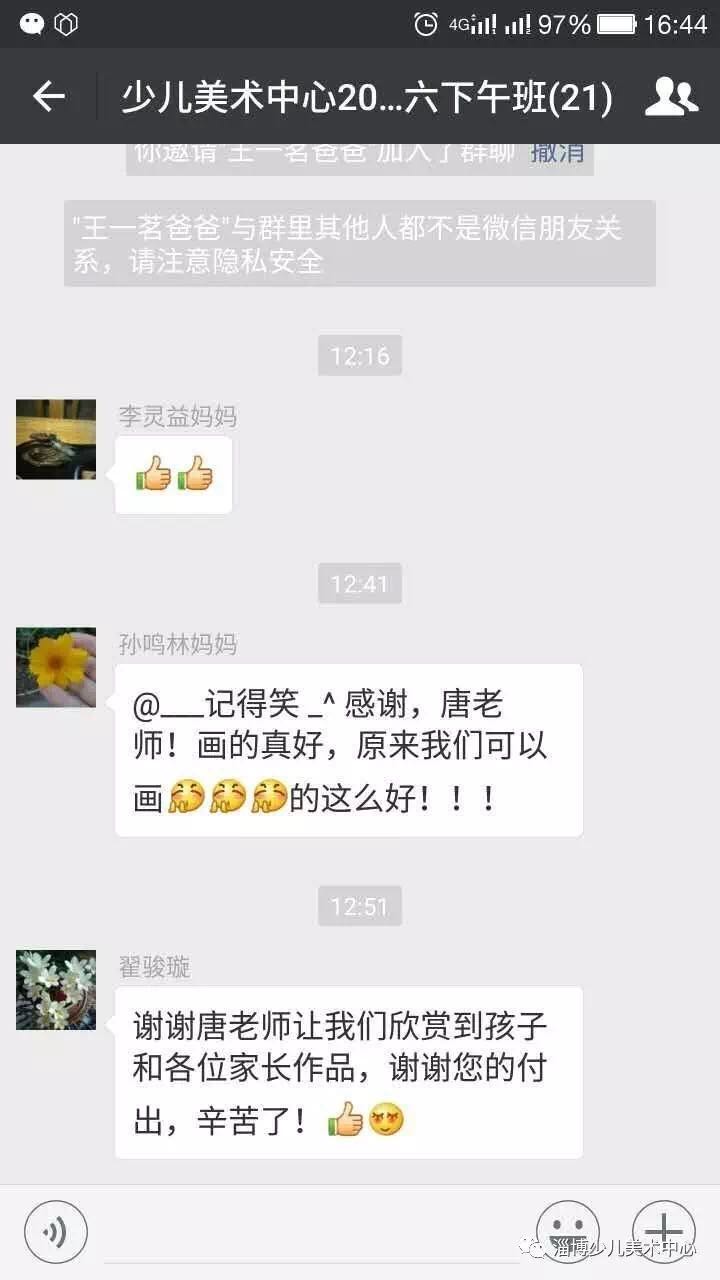720x1280 pixels.
Task: Open 李灵益妈妈's avatar profile
Action: point(56,439)
